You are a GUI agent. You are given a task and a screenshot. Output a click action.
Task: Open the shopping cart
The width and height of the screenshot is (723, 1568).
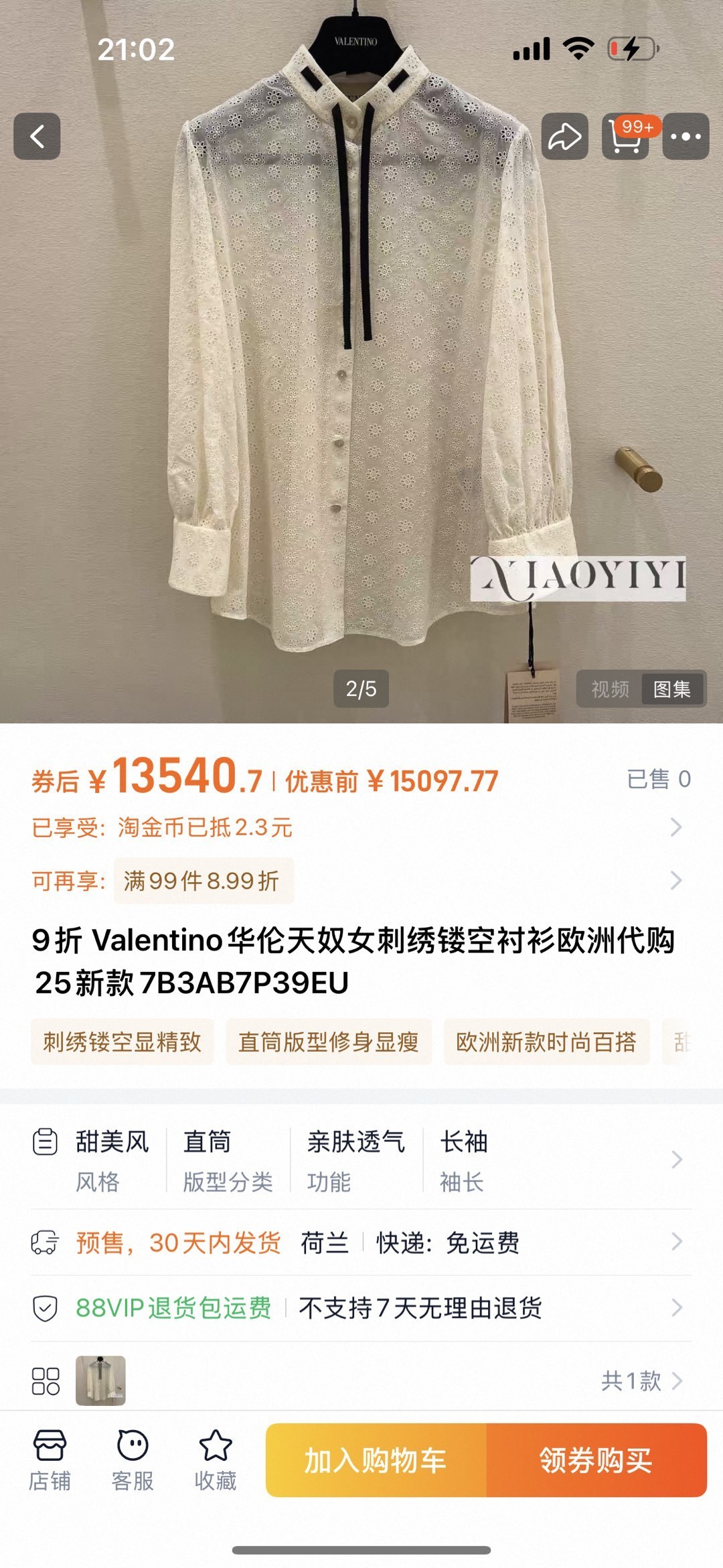625,137
